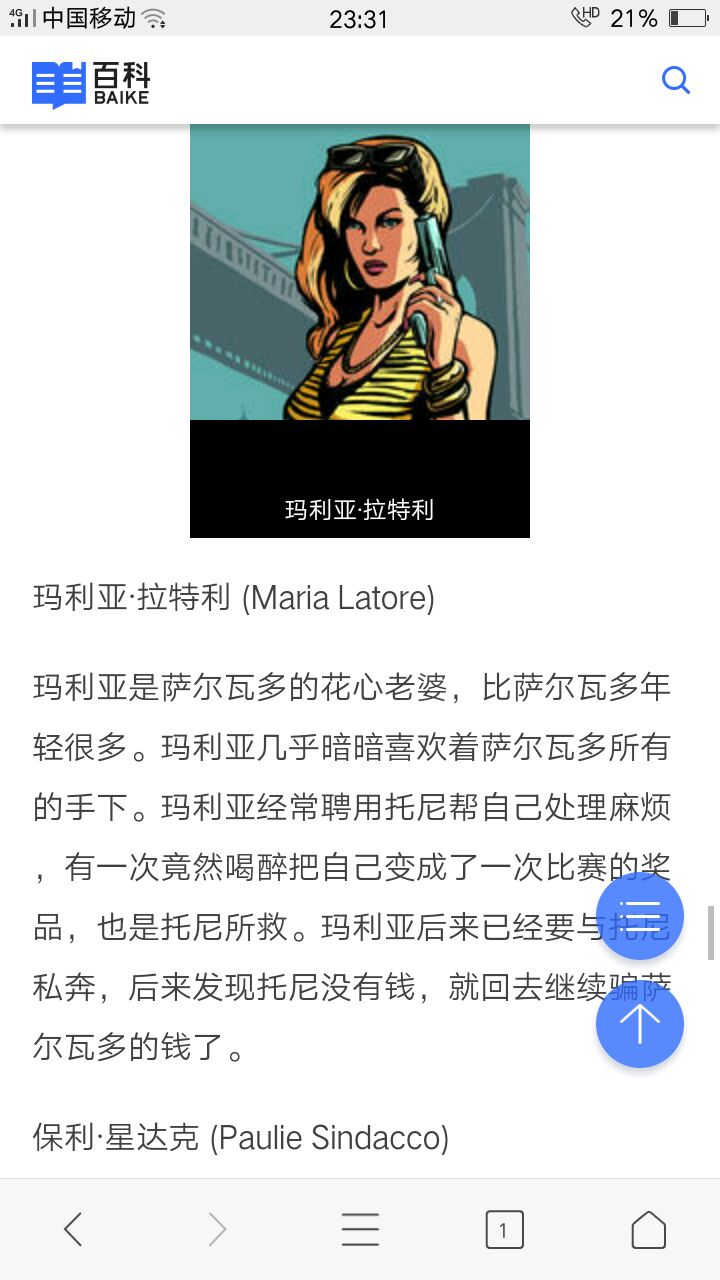Go to the browser home page
The image size is (720, 1280).
648,1229
